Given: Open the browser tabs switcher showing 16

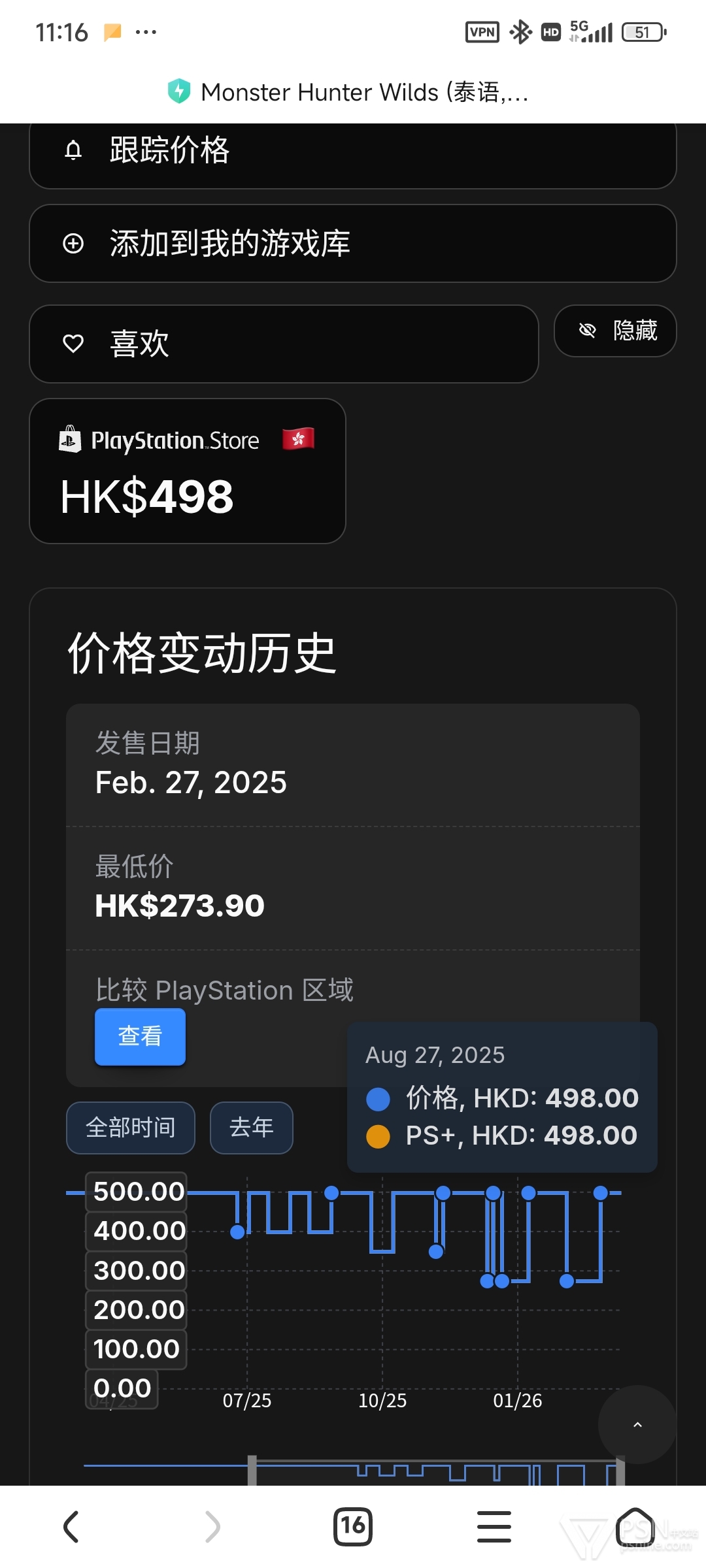Looking at the screenshot, I should (353, 1527).
